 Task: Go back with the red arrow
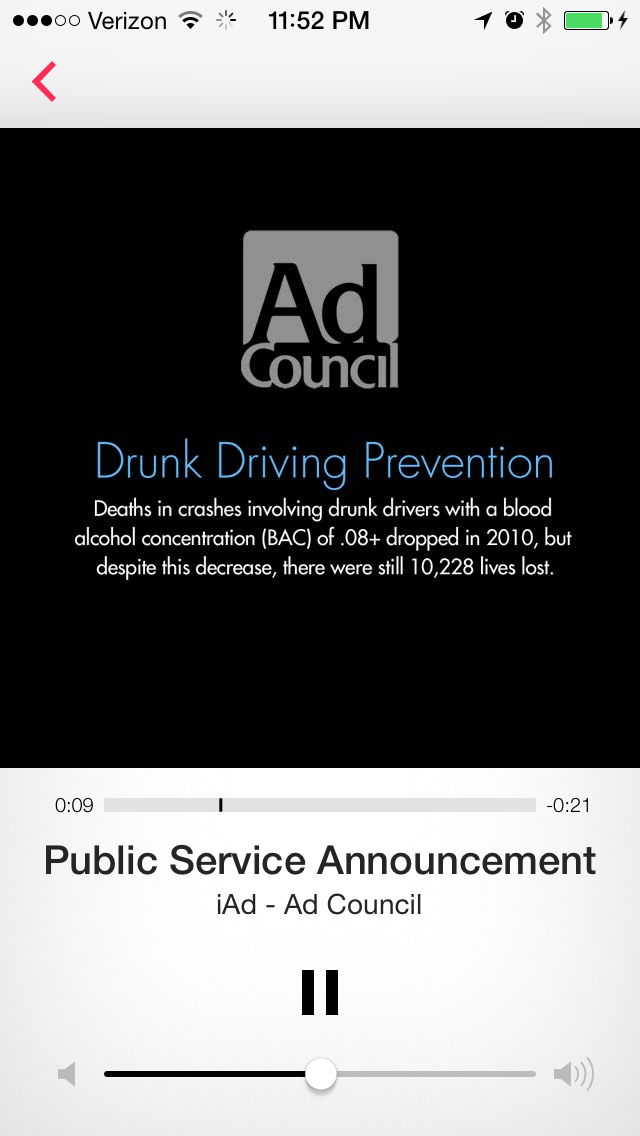43,81
